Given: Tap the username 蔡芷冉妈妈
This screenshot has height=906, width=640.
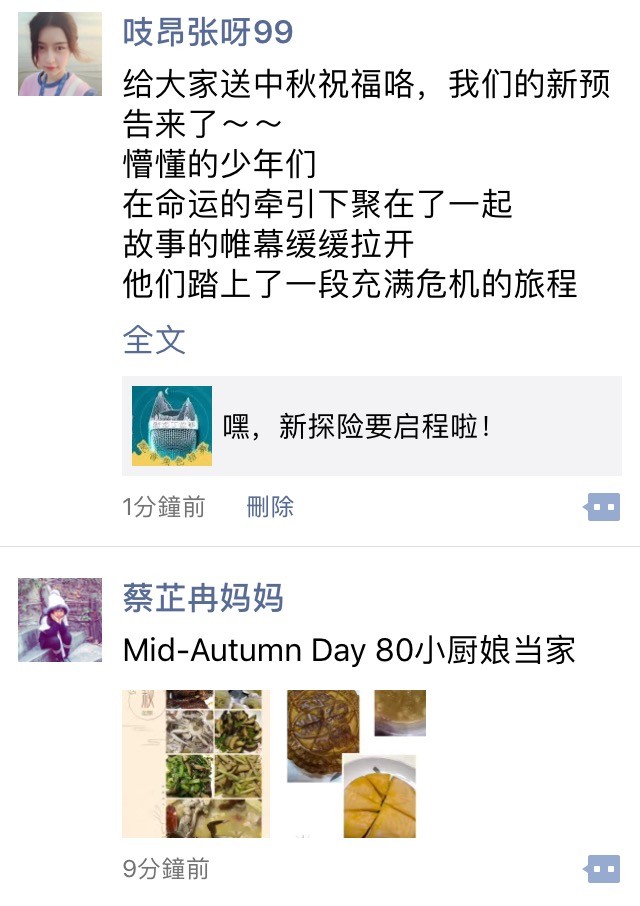Looking at the screenshot, I should tap(203, 598).
